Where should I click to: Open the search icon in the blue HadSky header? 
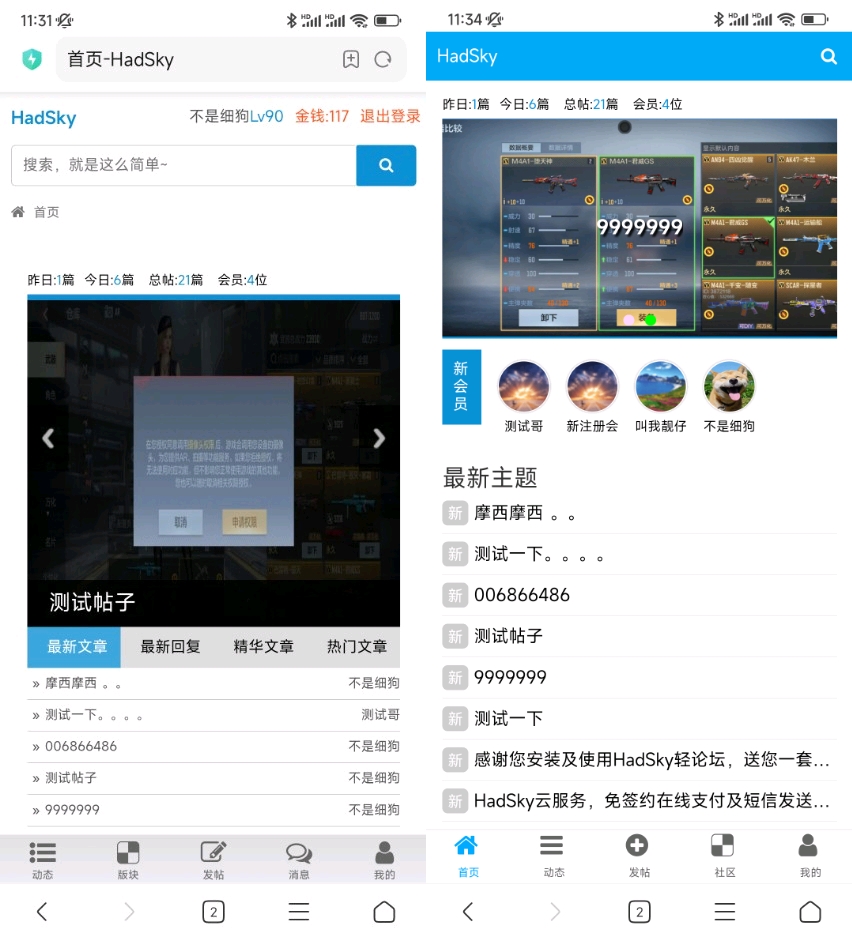pyautogui.click(x=828, y=57)
